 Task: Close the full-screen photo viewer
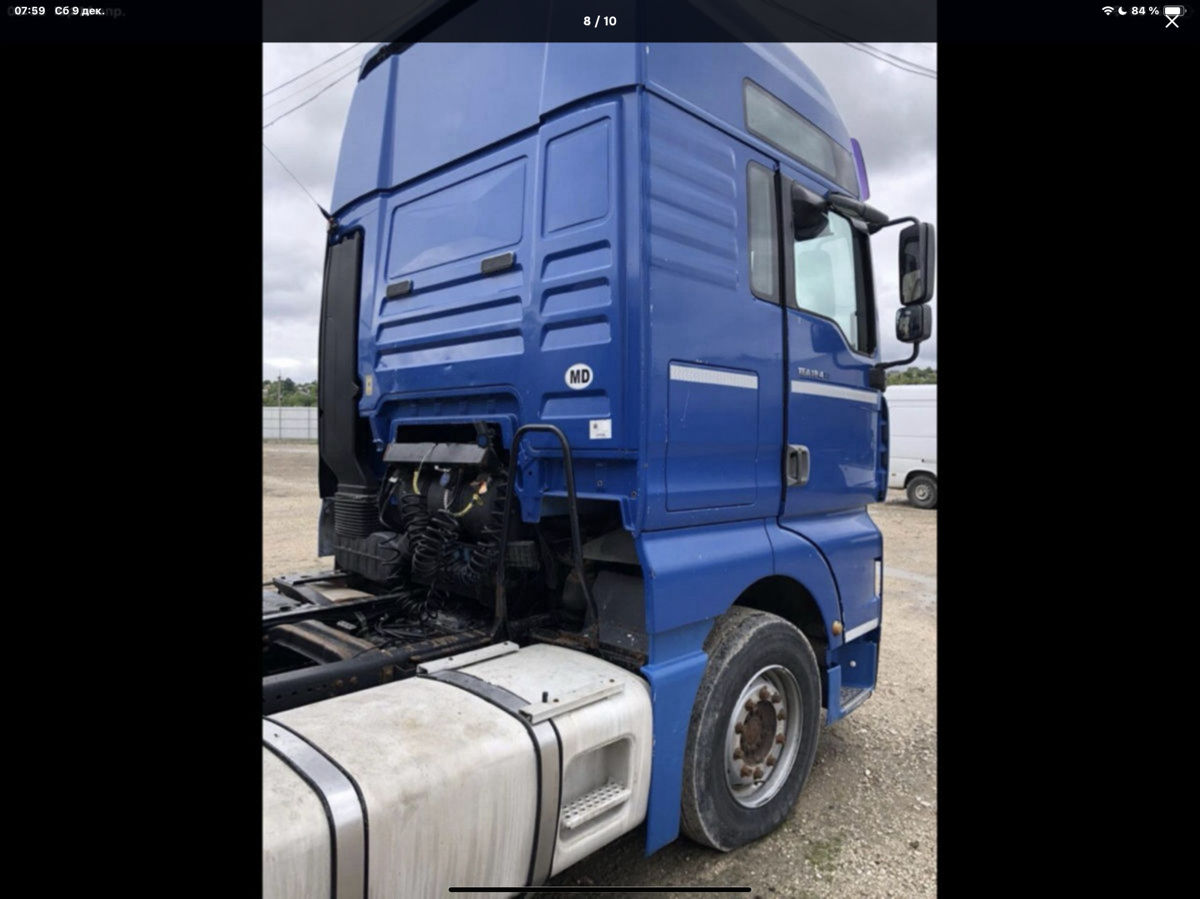(x=1172, y=21)
